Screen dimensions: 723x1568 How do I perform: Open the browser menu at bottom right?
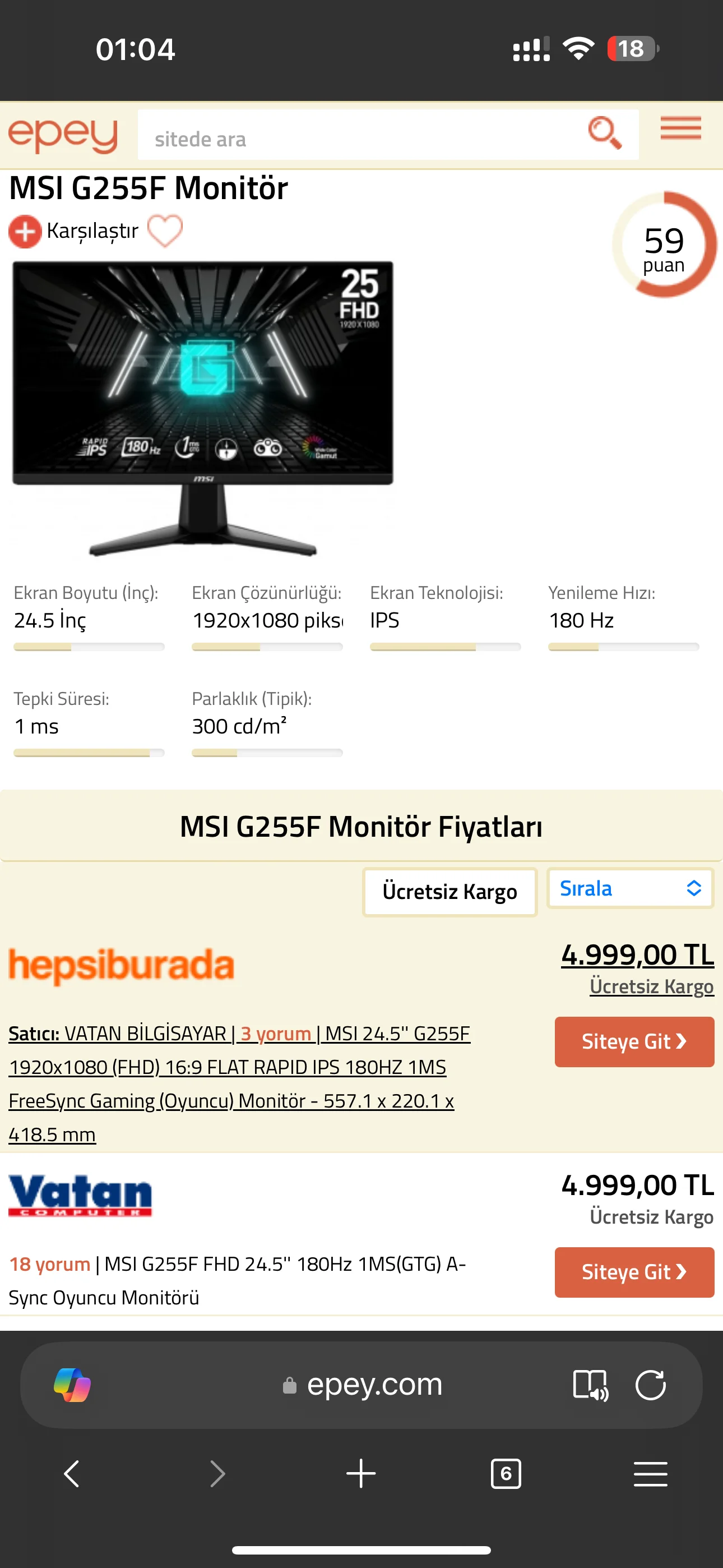pos(651,1474)
